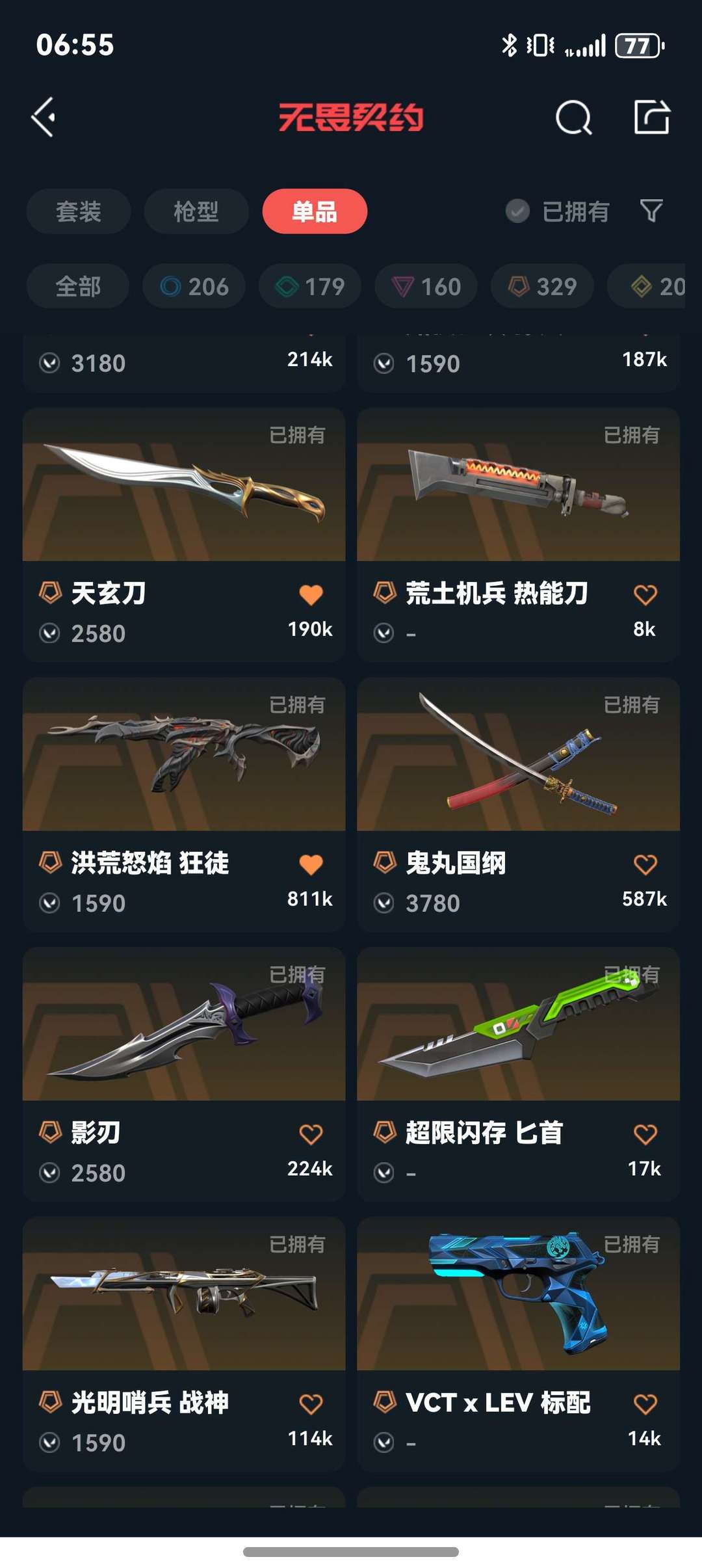Like the VCT x LEV 标配 skin
Viewport: 702px width, 1568px height.
coord(645,1404)
